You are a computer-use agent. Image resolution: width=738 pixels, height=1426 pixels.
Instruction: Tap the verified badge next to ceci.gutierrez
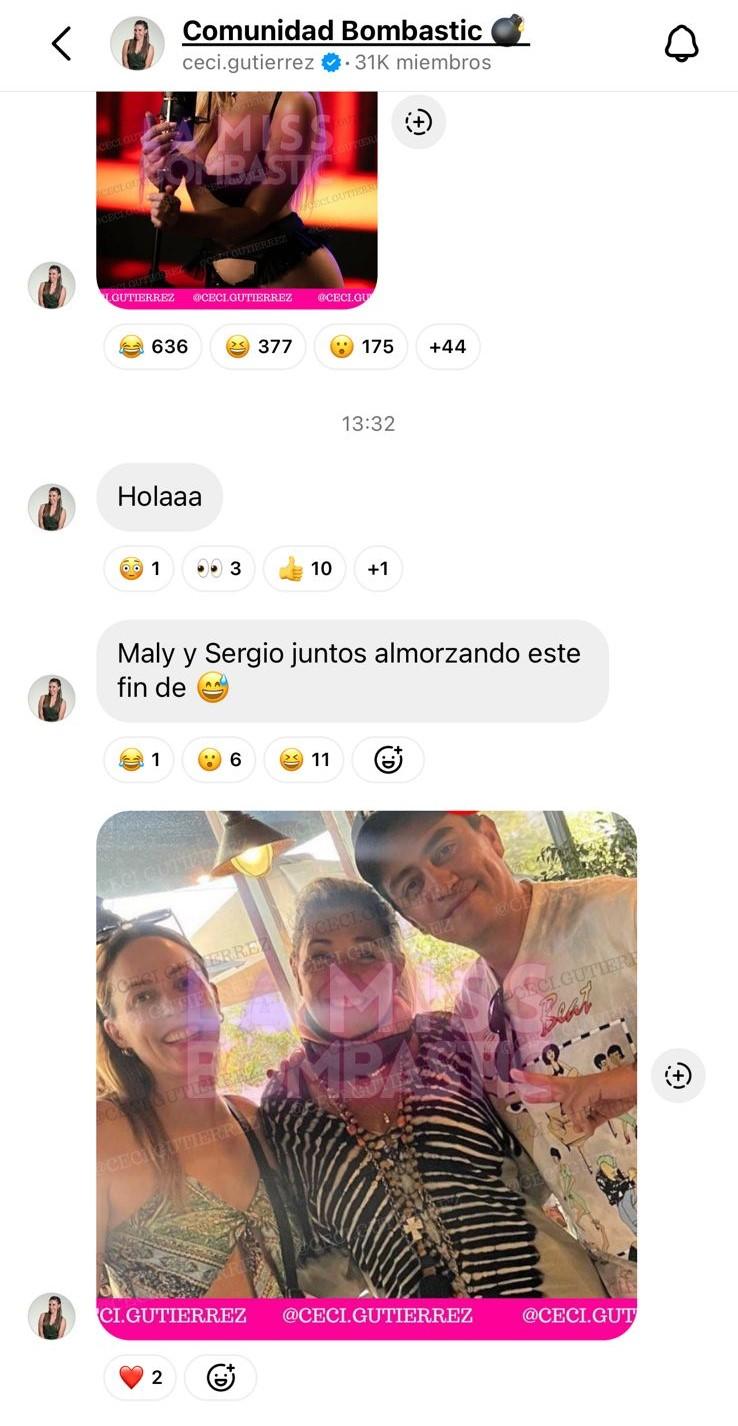[x=329, y=61]
